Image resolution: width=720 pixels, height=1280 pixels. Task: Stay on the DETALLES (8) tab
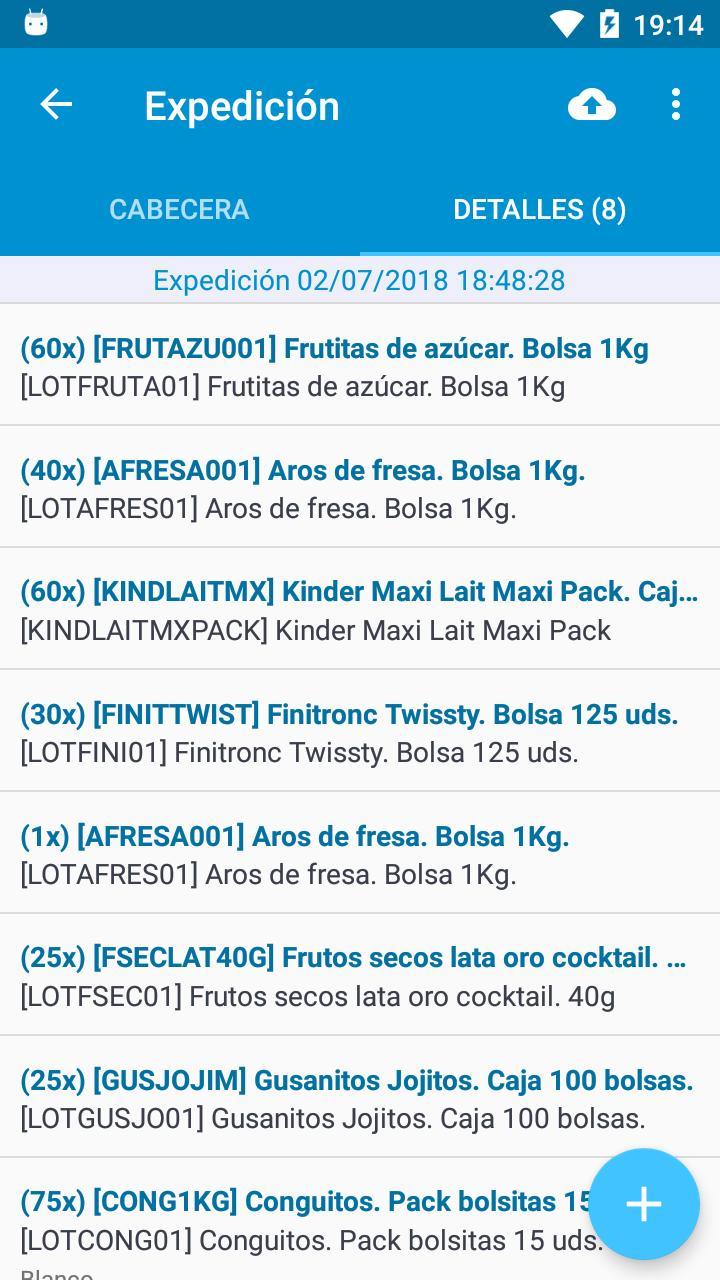point(540,209)
